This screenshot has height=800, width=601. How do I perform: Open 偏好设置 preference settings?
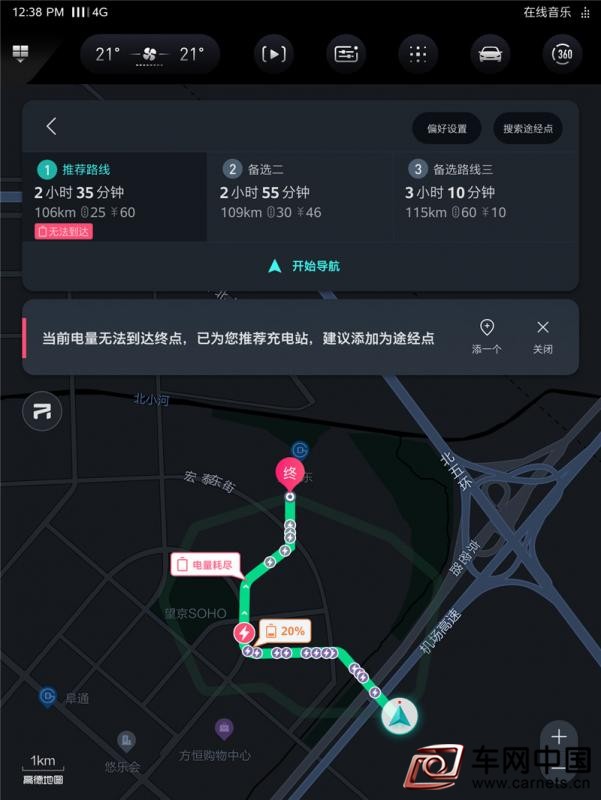(x=446, y=128)
